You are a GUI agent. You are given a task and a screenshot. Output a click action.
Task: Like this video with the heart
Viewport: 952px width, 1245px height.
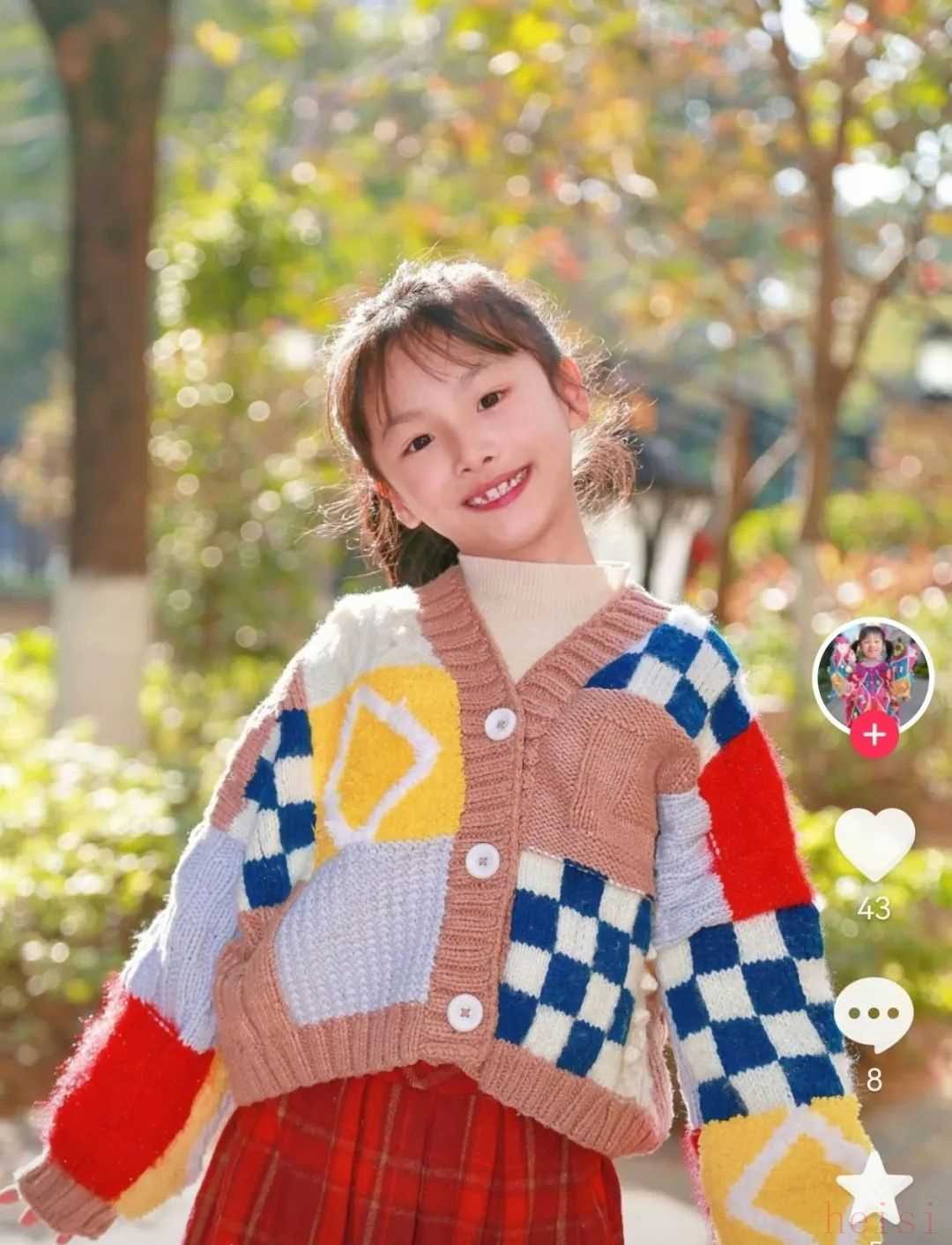pos(874,844)
